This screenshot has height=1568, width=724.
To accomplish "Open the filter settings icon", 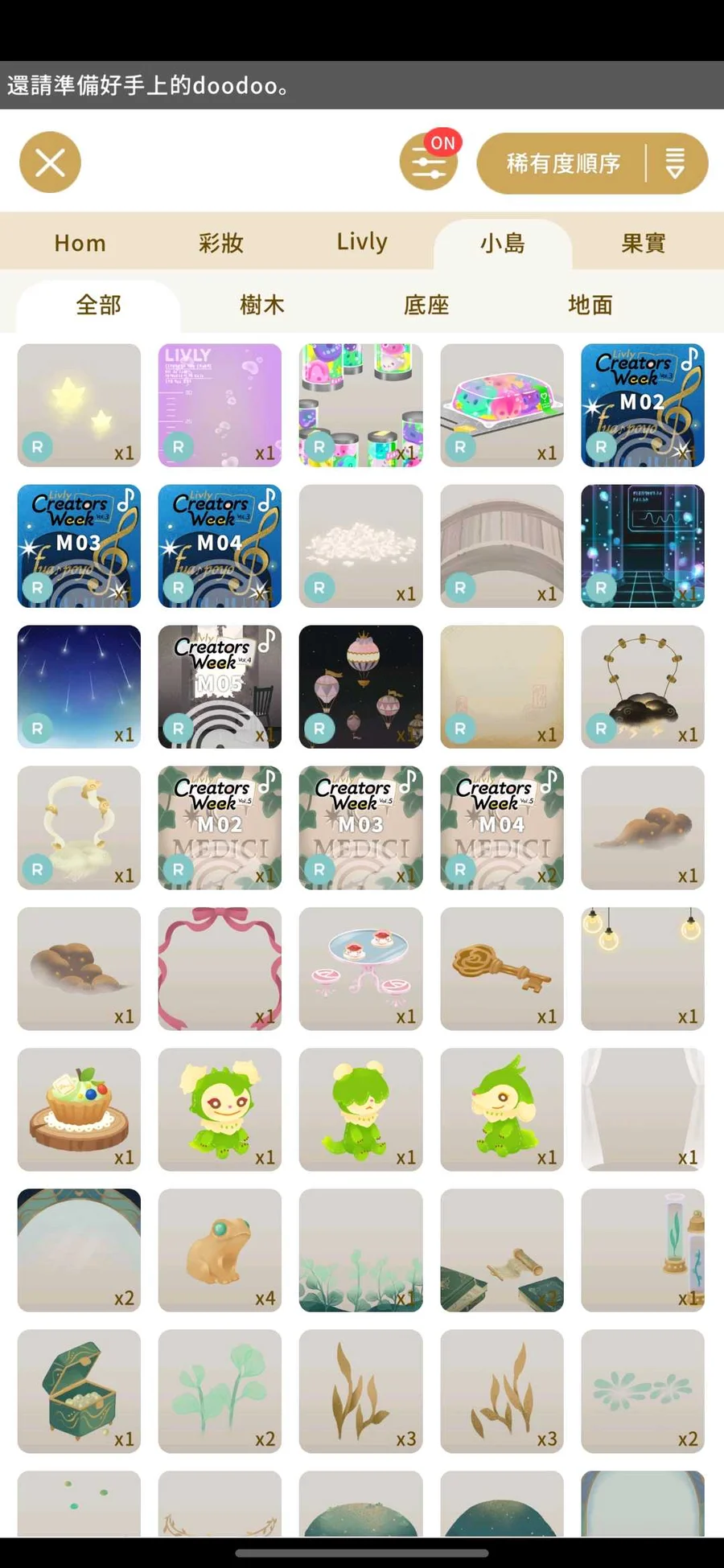I will click(428, 162).
